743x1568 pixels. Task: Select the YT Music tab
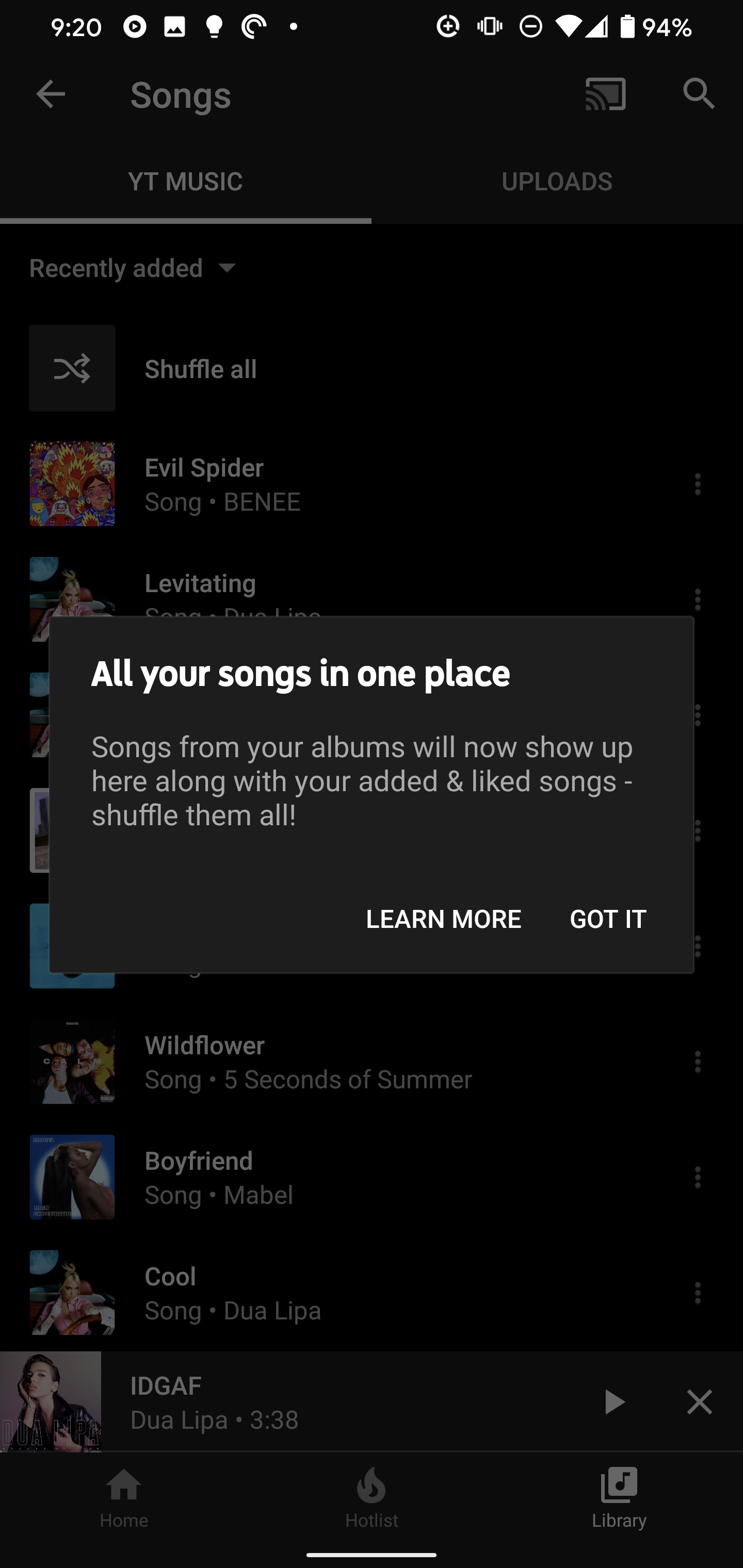(x=186, y=182)
